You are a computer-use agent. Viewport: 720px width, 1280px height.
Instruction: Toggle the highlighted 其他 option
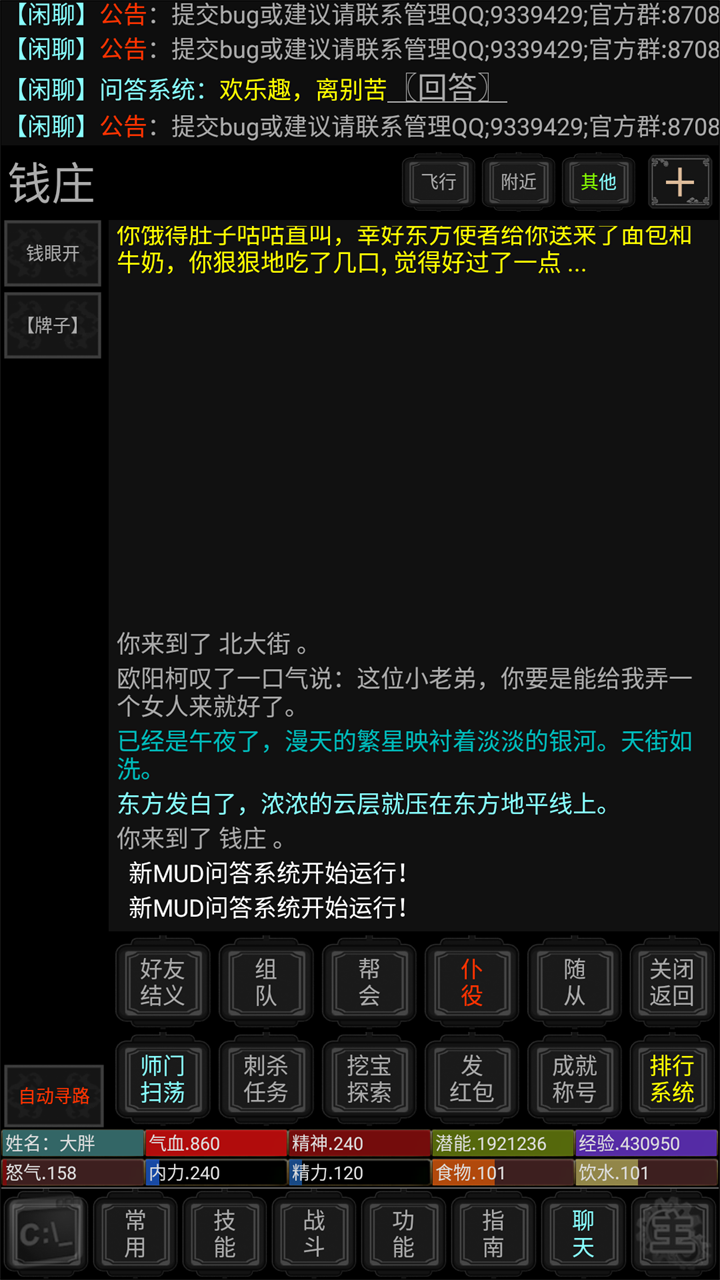pyautogui.click(x=597, y=182)
